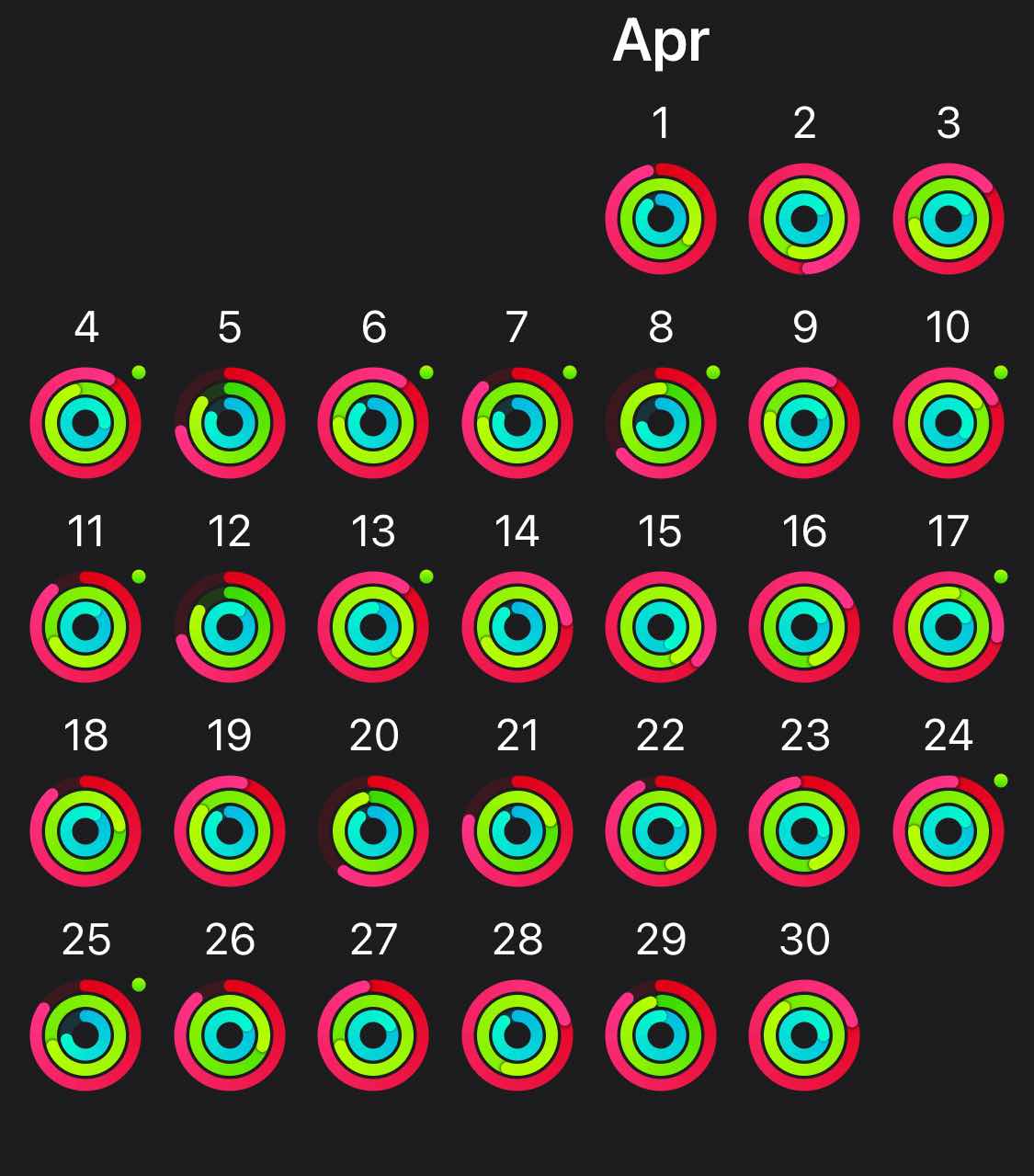The height and width of the screenshot is (1176, 1034).
Task: Tap the April 20 rings
Action: (373, 831)
